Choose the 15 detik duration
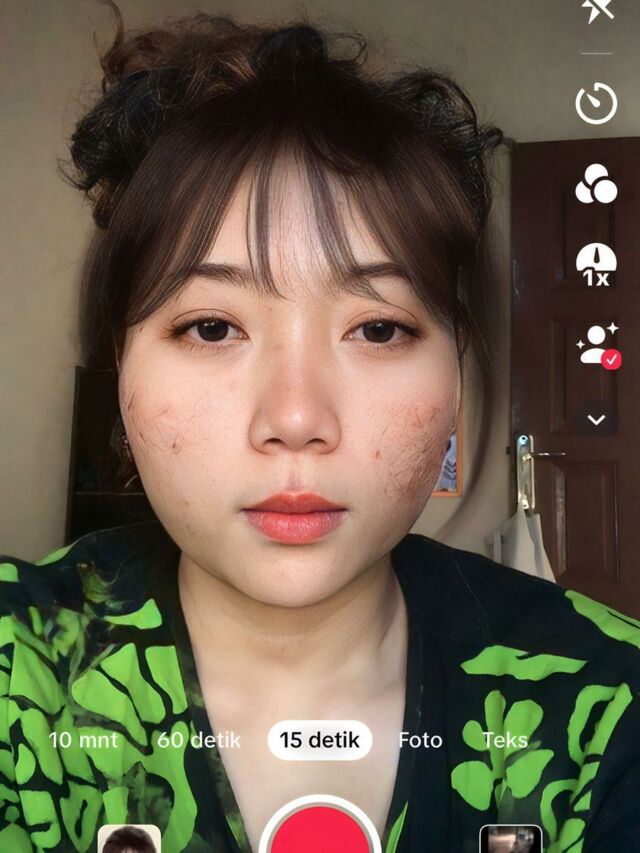This screenshot has width=640, height=853. [x=320, y=741]
